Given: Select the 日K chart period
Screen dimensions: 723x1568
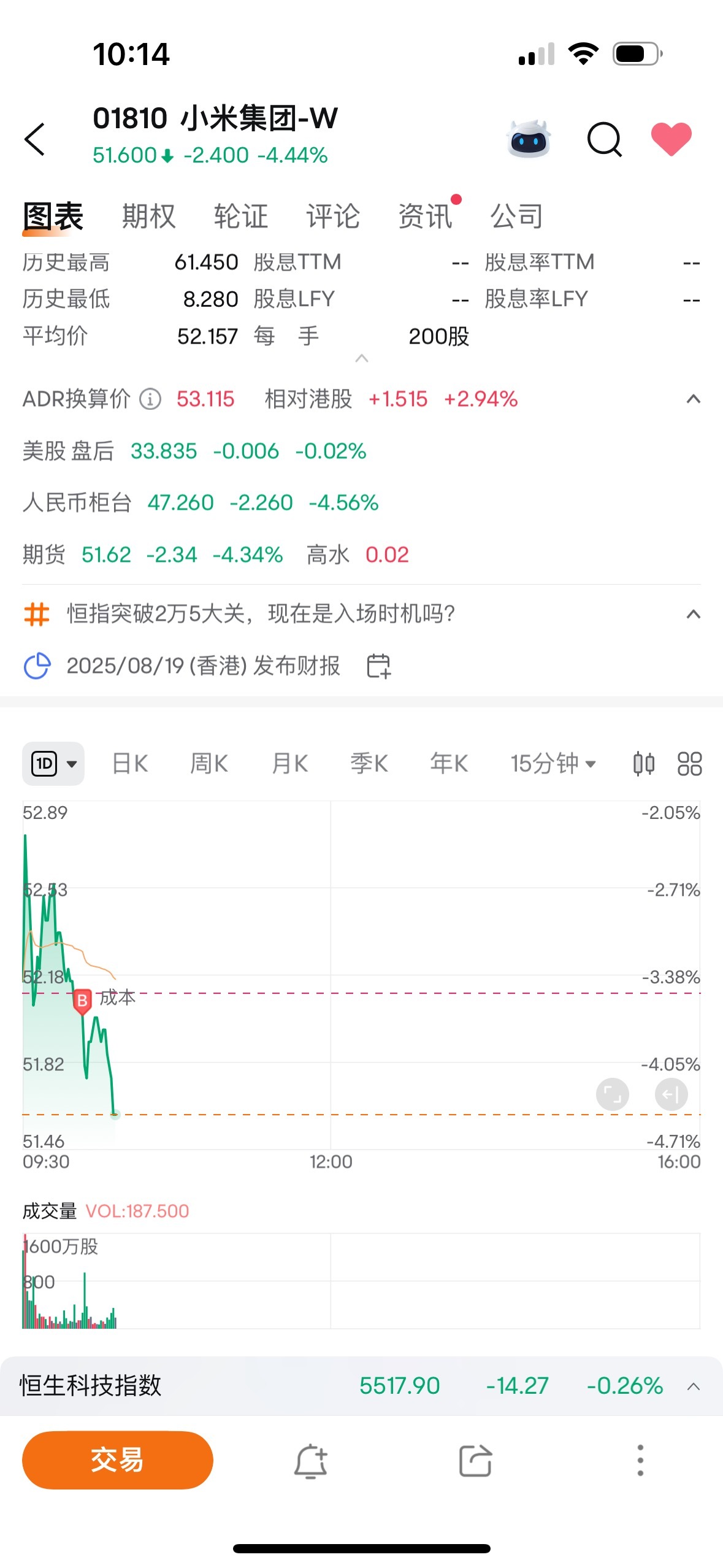Looking at the screenshot, I should point(130,764).
